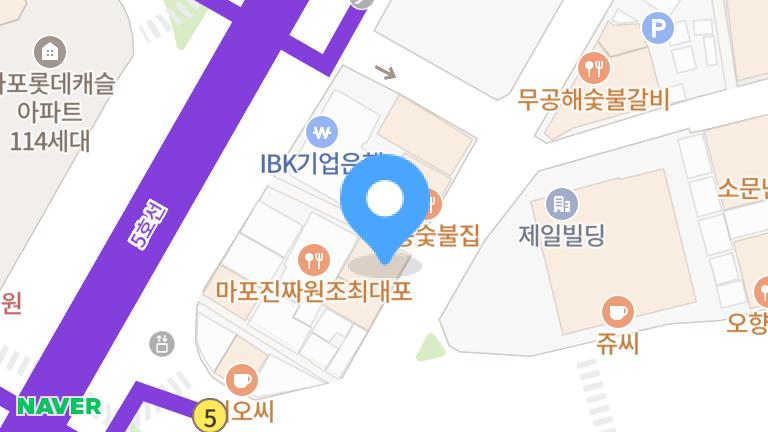Select the subway exit 5 marker
This screenshot has height=432, width=768.
click(x=209, y=416)
